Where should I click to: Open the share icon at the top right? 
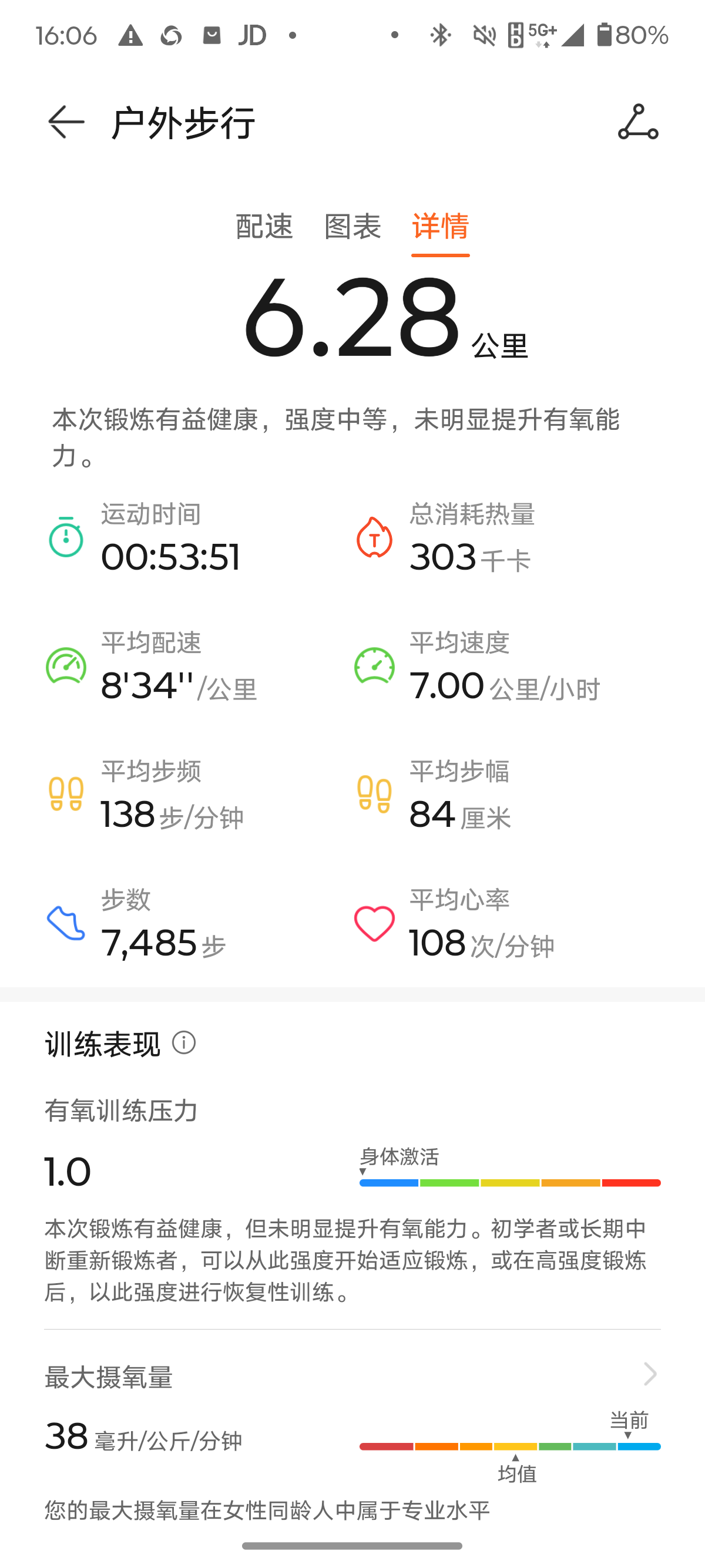point(638,121)
